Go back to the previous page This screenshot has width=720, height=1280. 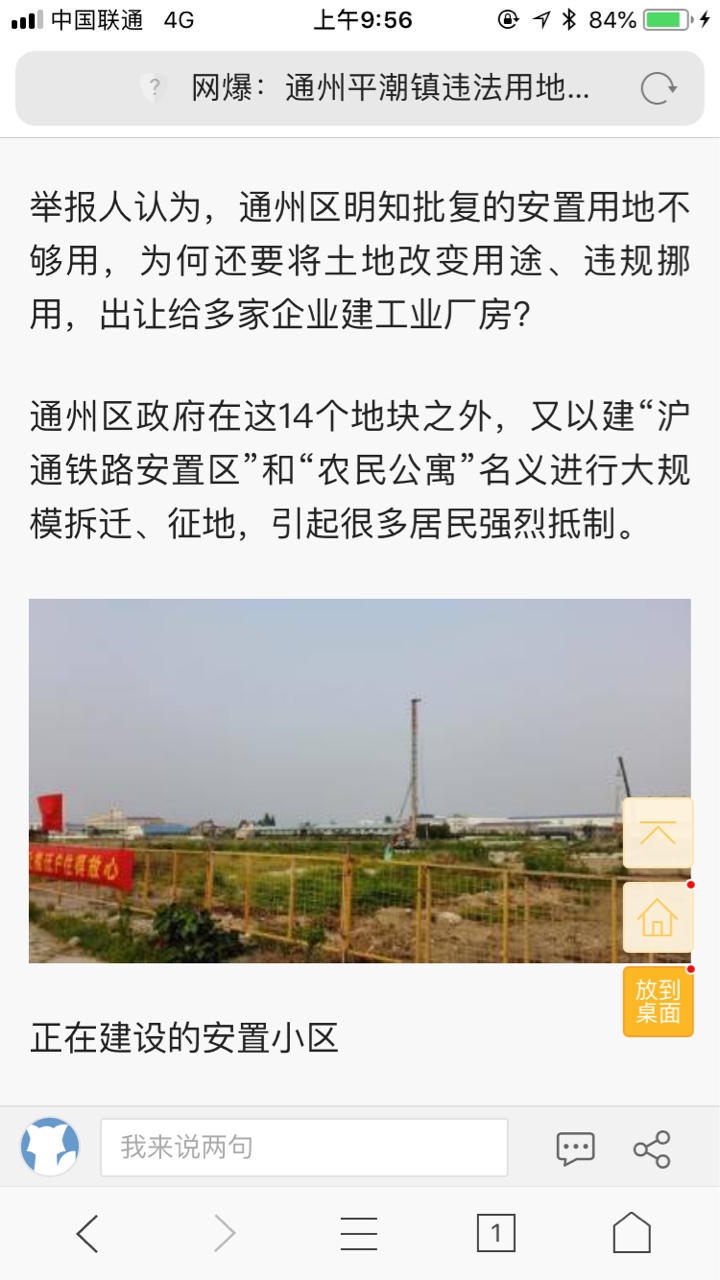point(88,1233)
